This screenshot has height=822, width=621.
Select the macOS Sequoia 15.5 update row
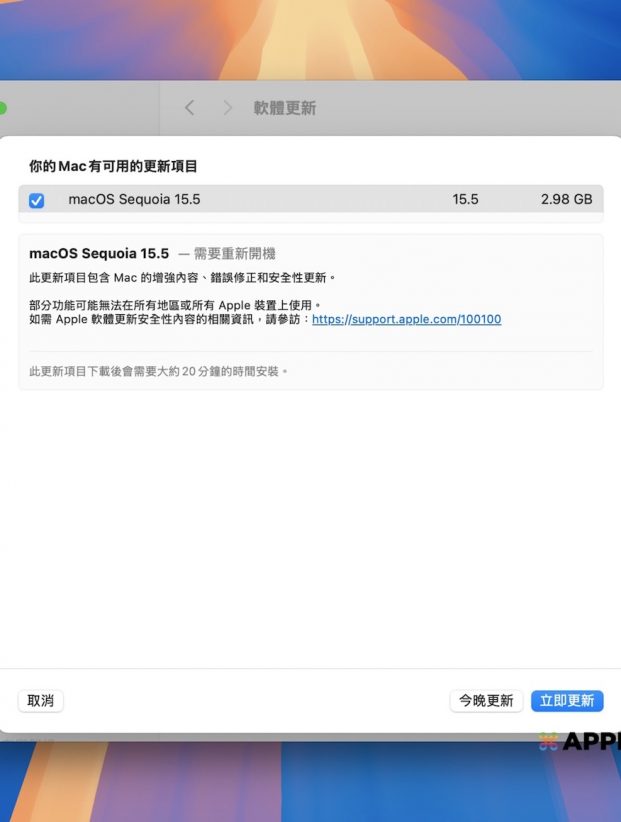(x=300, y=200)
